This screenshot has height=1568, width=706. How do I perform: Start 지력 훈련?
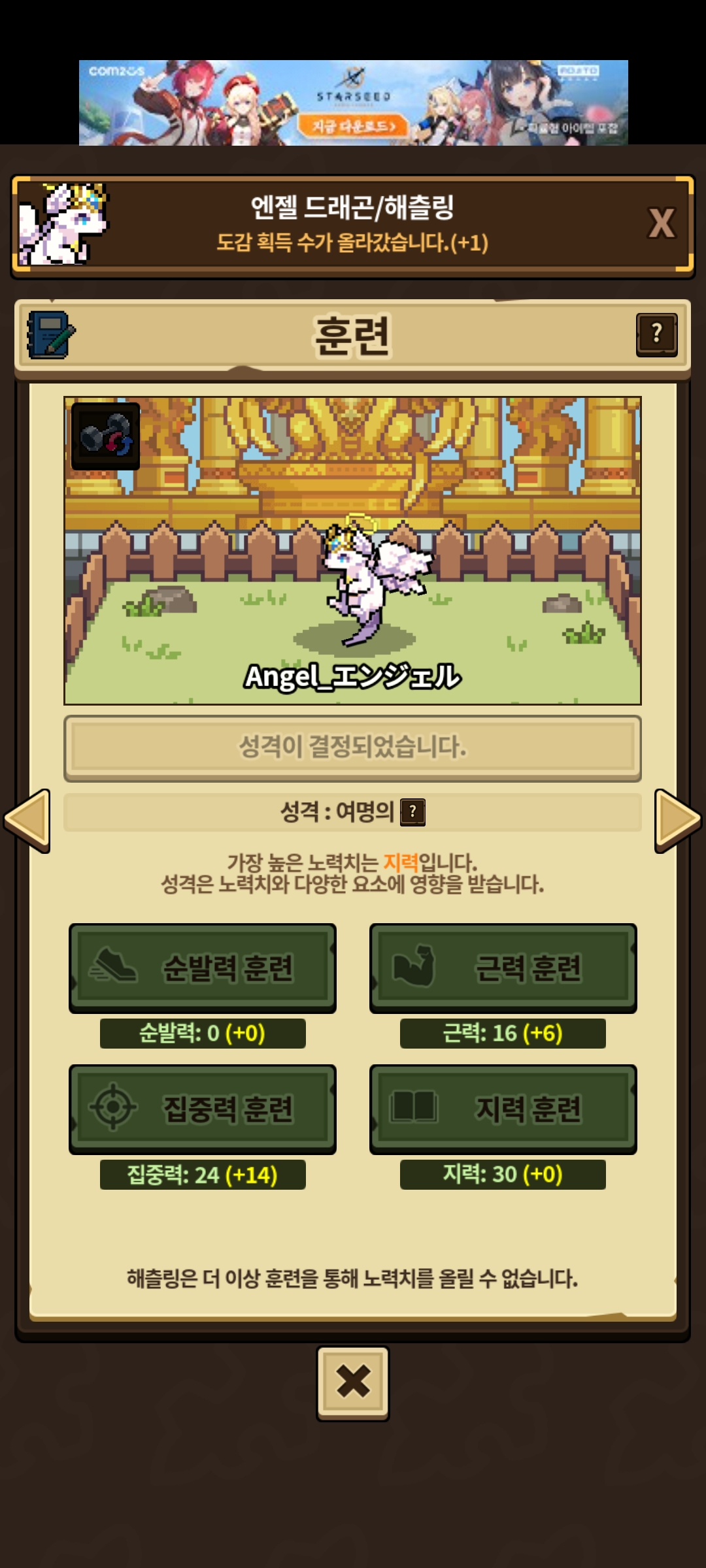coord(503,1109)
